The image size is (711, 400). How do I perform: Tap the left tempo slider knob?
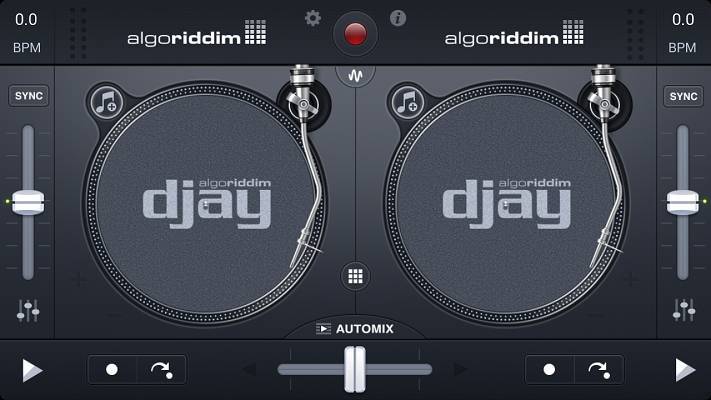pyautogui.click(x=28, y=202)
